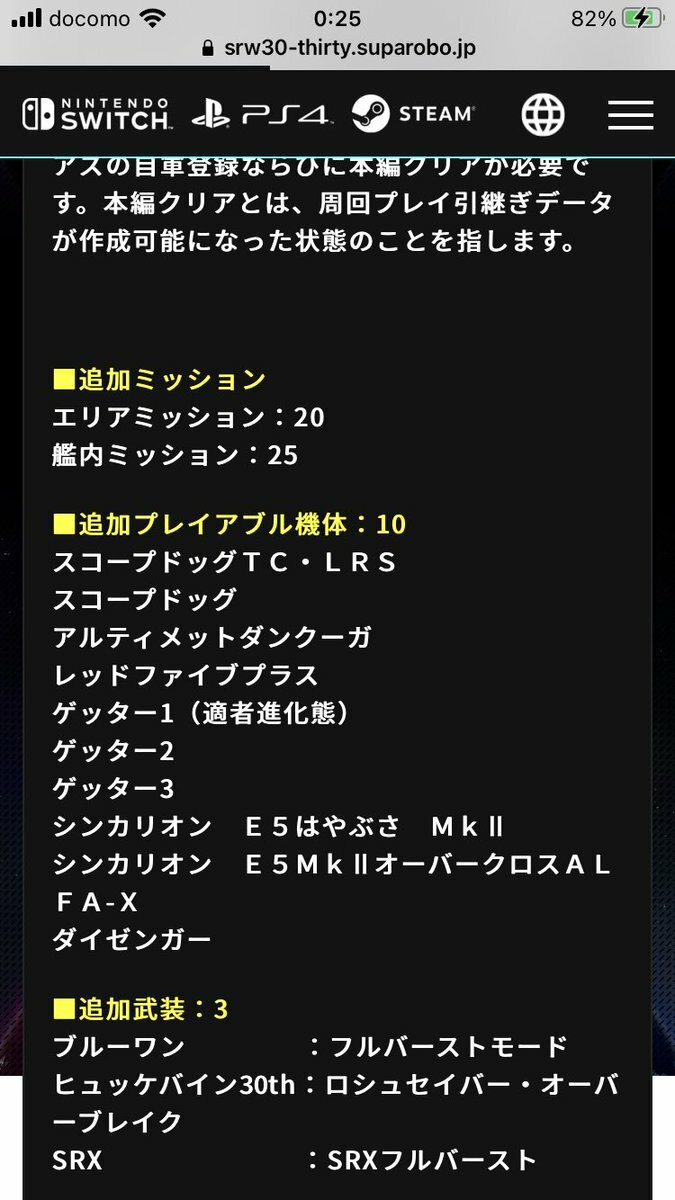Open the hamburger menu
This screenshot has height=1200, width=675.
[x=630, y=114]
